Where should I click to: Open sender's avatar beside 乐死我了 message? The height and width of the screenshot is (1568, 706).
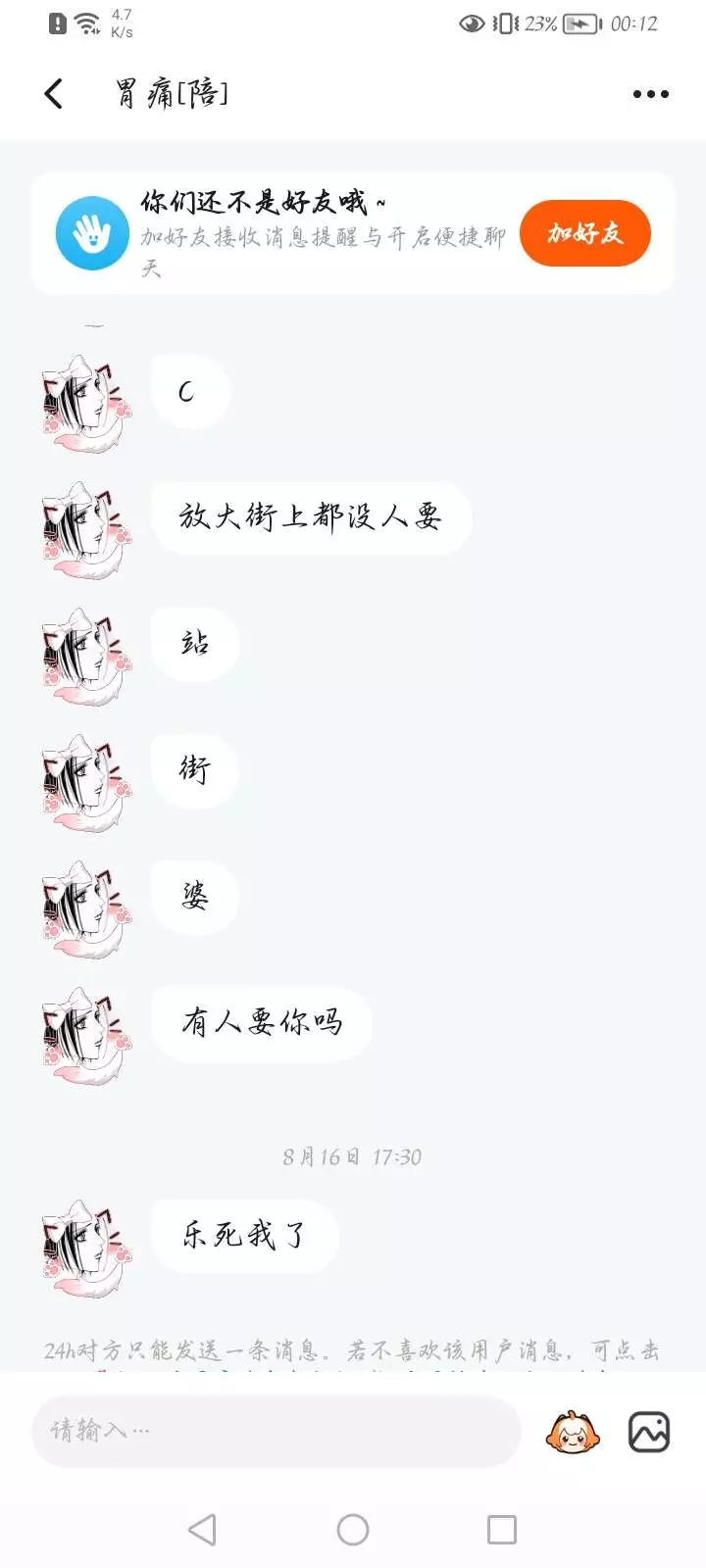pyautogui.click(x=87, y=1247)
